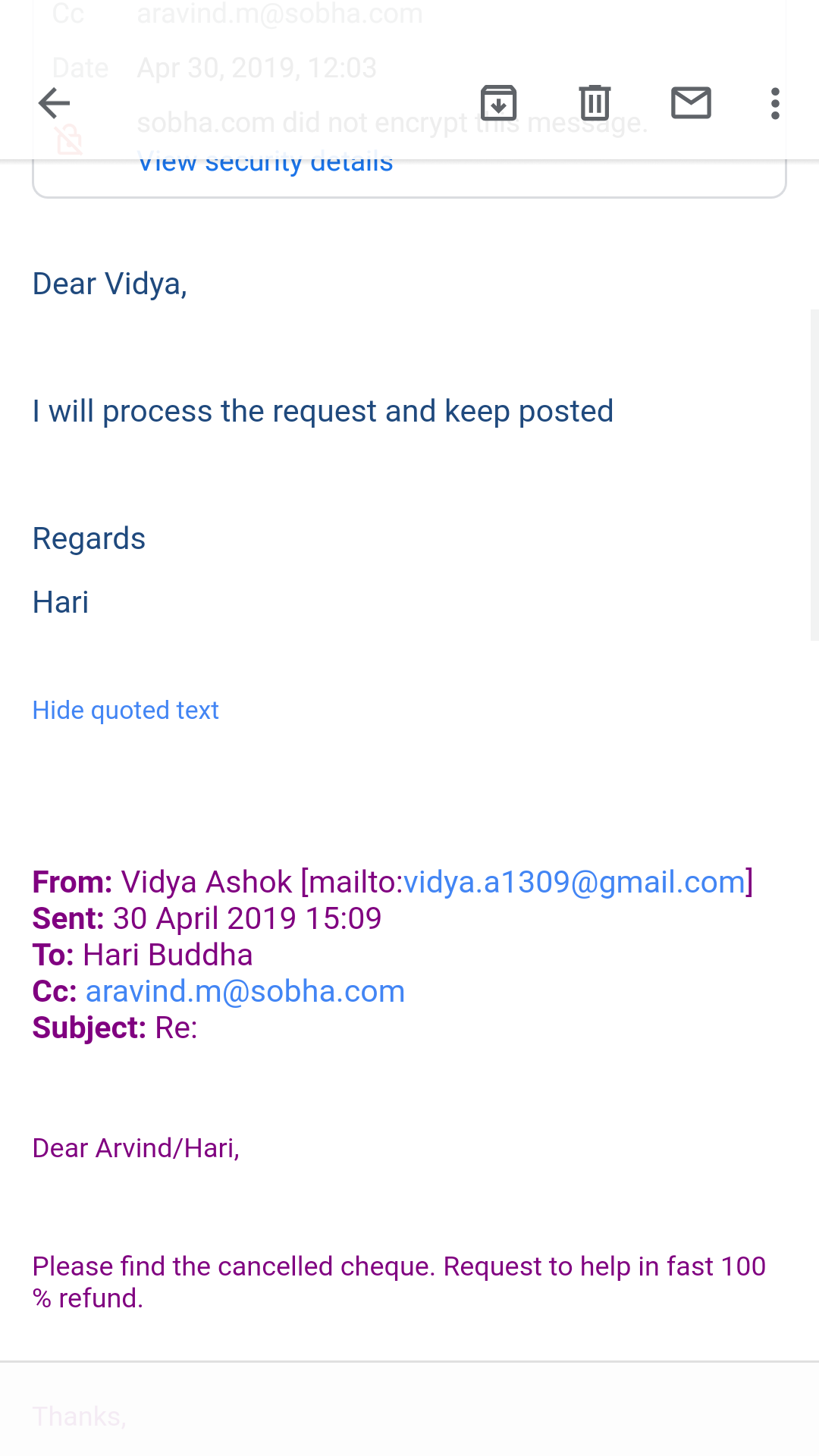The height and width of the screenshot is (1456, 819).
Task: Archive this email
Action: (498, 103)
